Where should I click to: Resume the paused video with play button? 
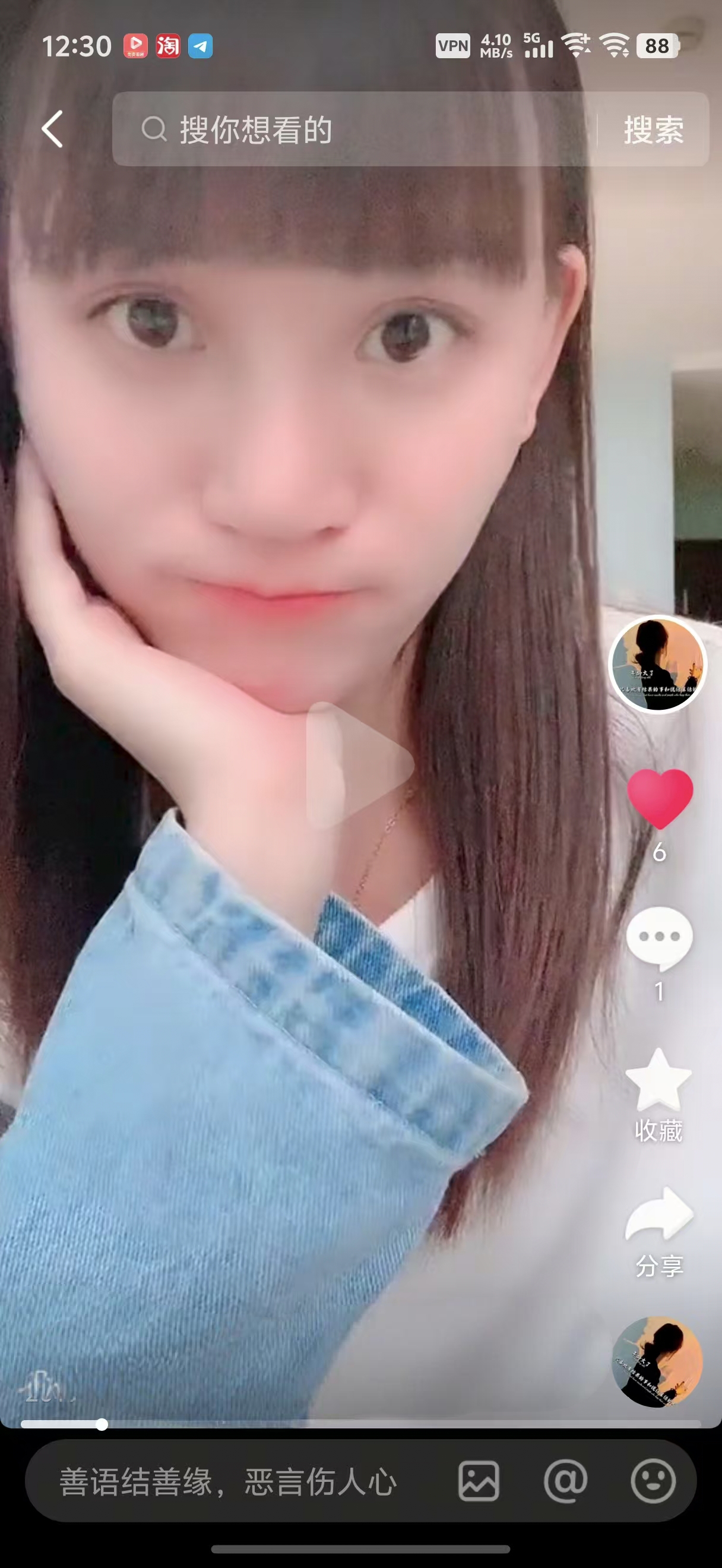point(359,766)
